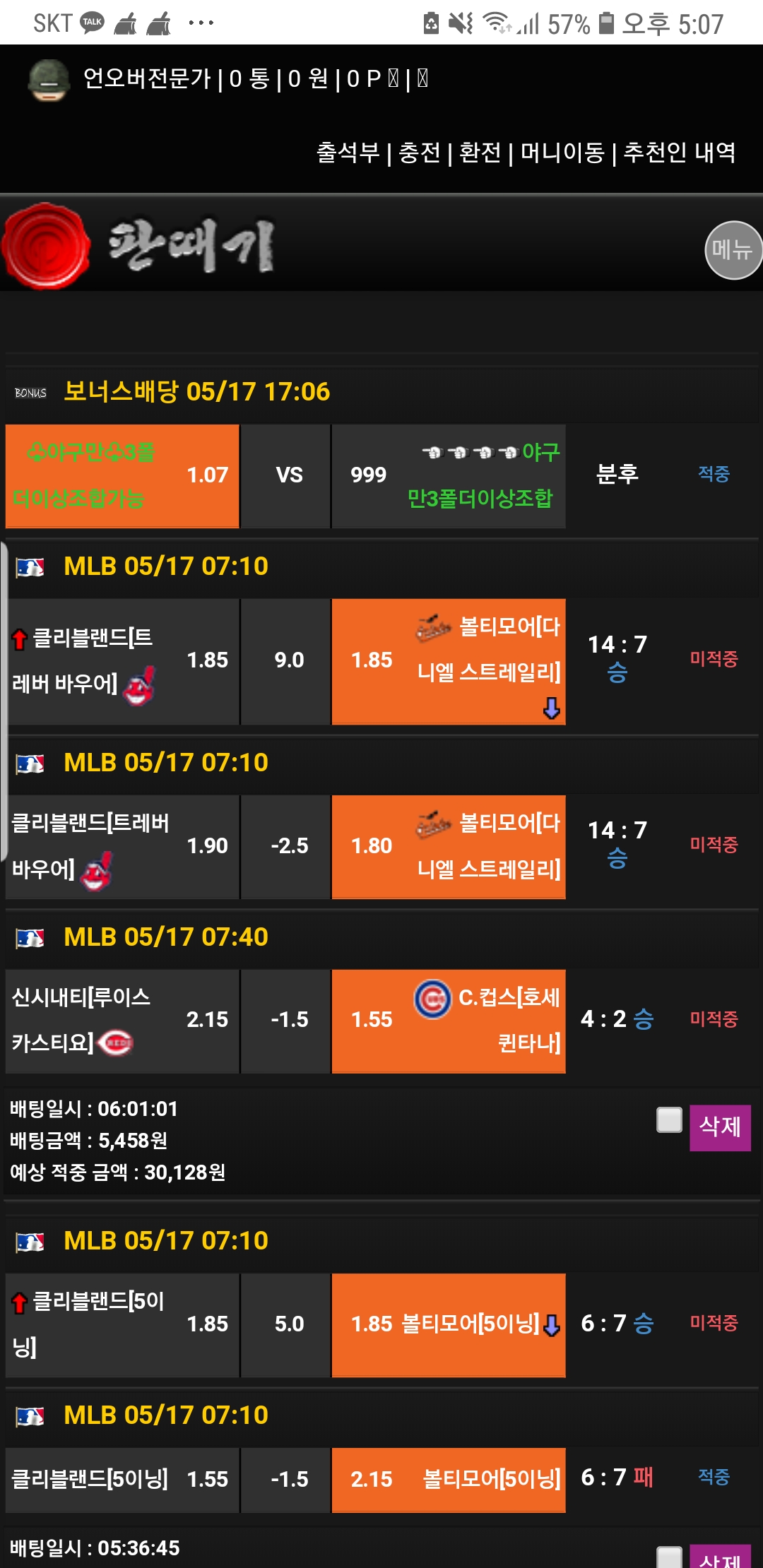This screenshot has height=1568, width=763.
Task: Open the 출석부 attendance link
Action: pos(348,153)
